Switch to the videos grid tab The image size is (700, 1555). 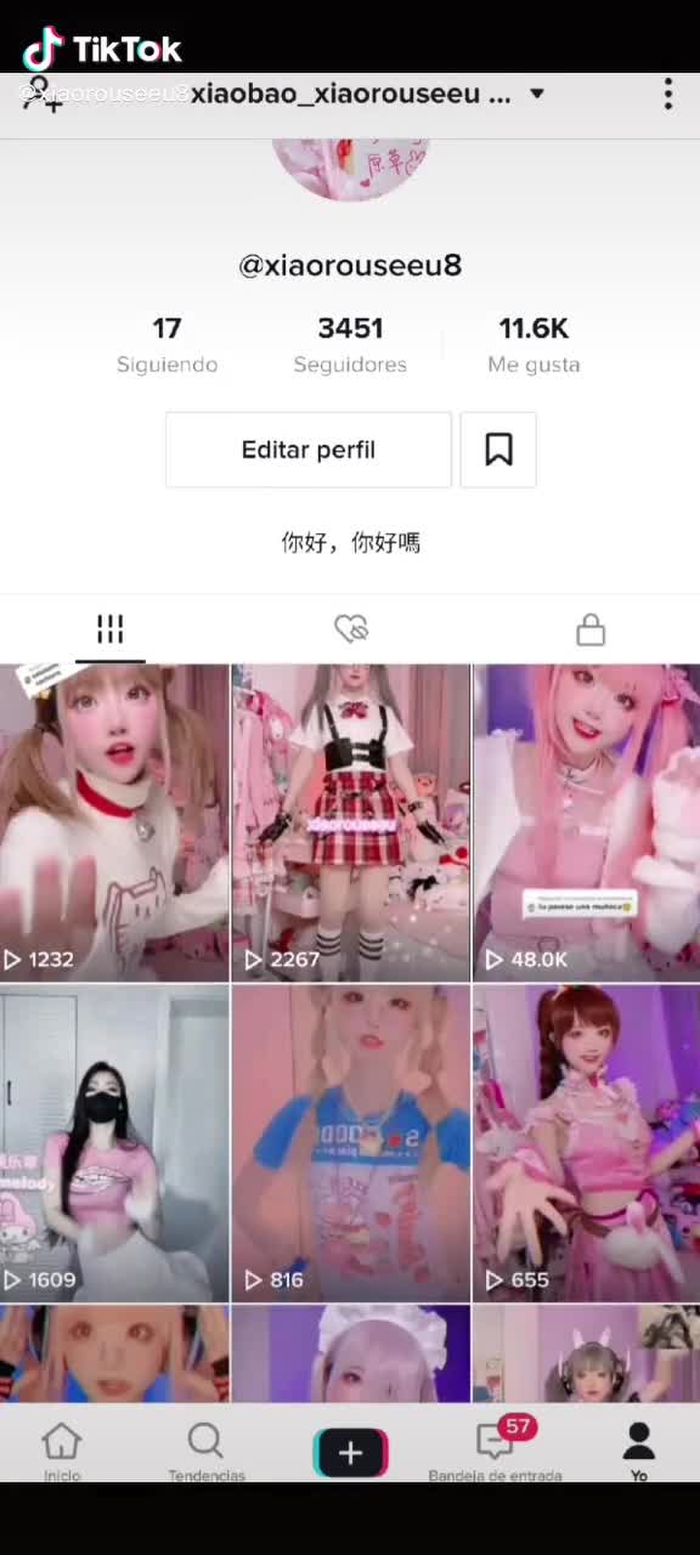[x=110, y=630]
